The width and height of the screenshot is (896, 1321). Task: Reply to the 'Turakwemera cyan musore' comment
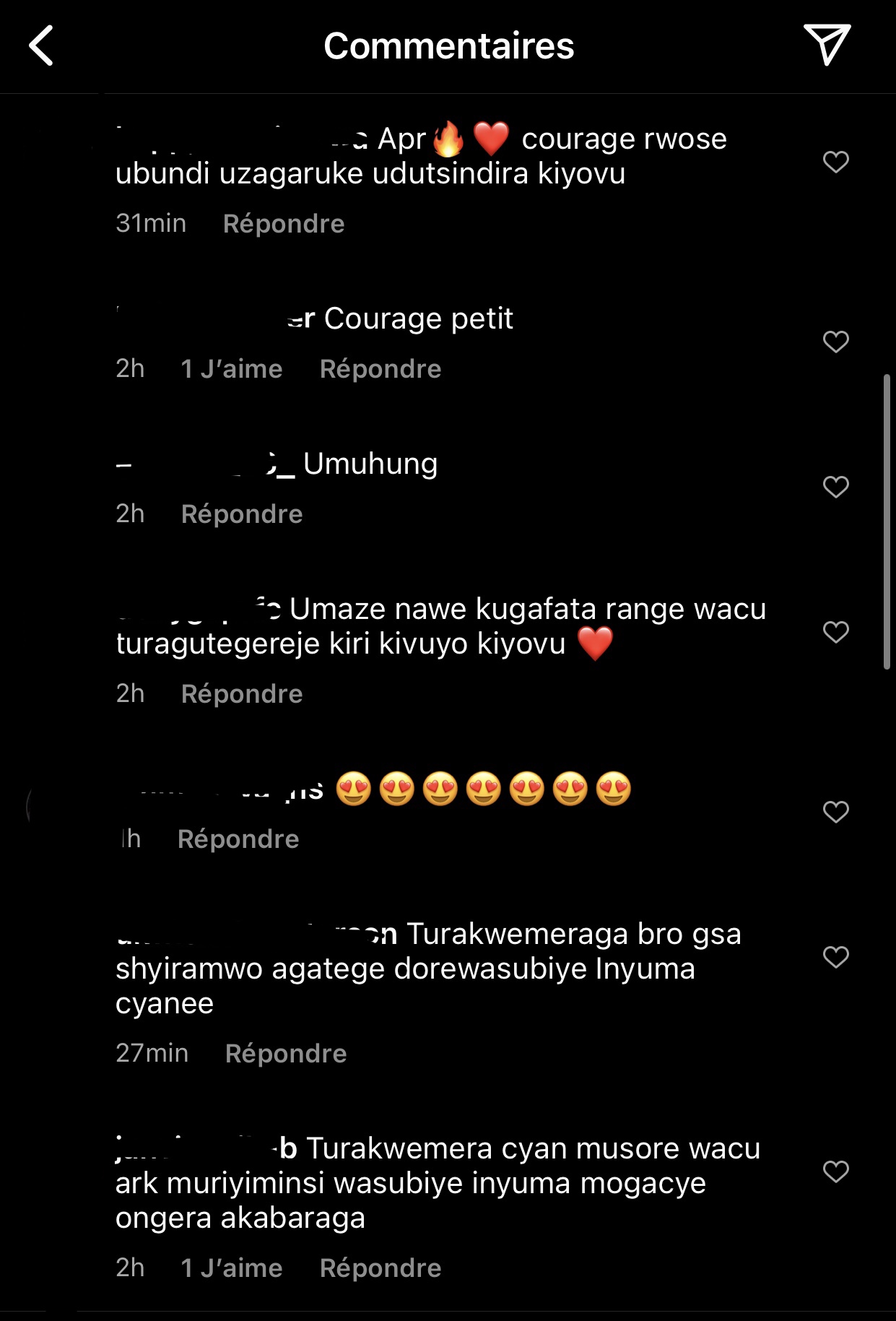pyautogui.click(x=380, y=1268)
